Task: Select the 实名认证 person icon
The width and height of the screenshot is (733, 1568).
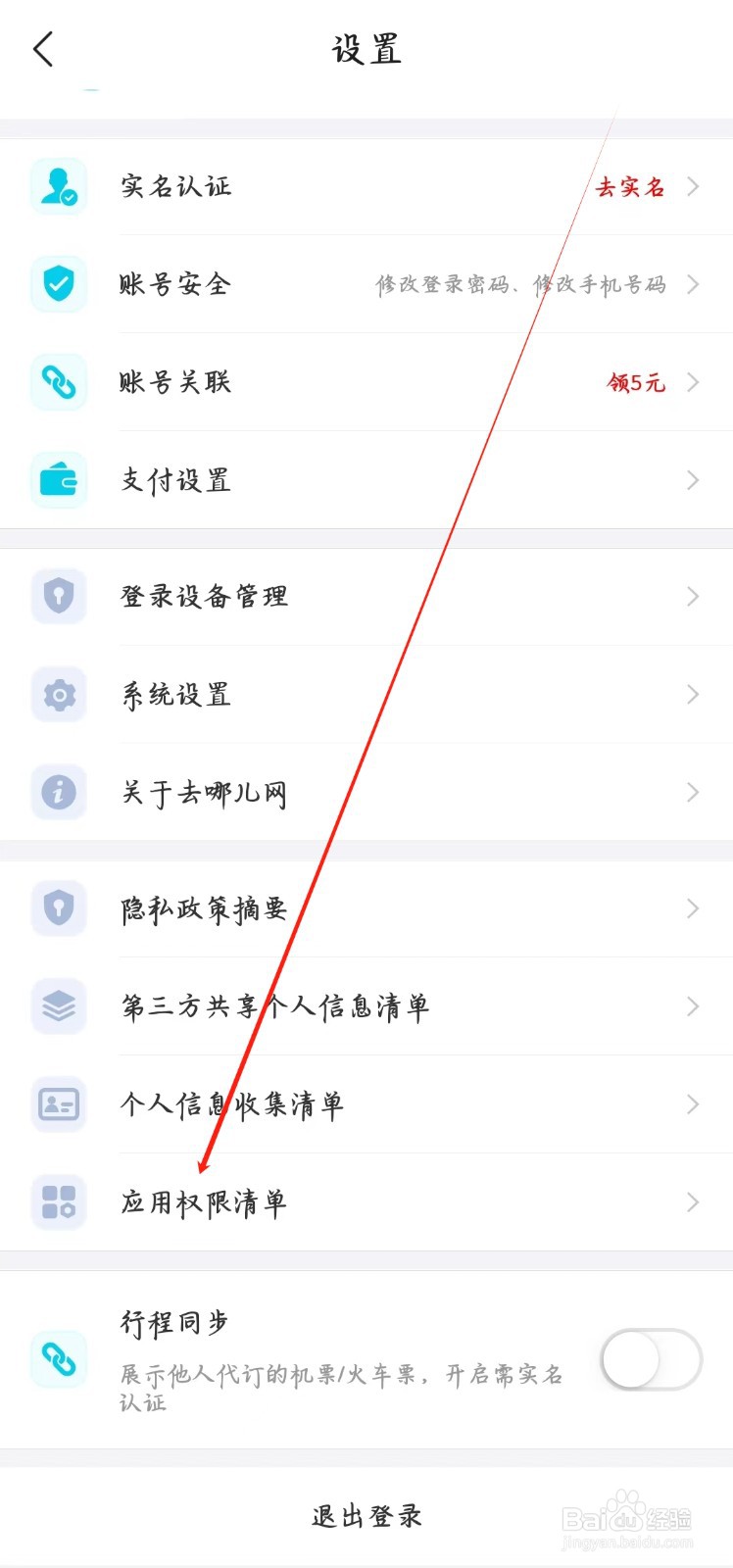Action: (x=58, y=186)
